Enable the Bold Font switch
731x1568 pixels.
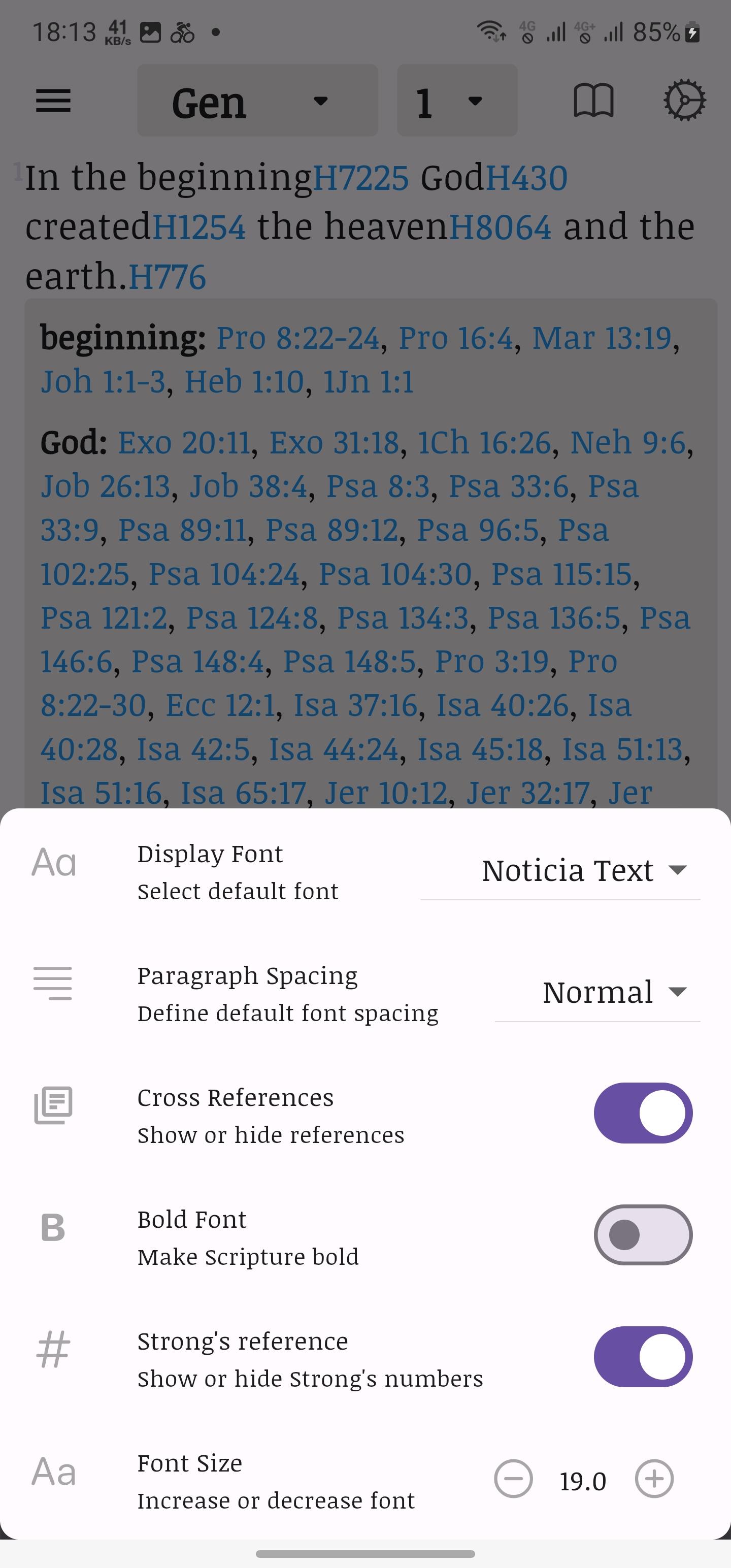coord(643,1235)
